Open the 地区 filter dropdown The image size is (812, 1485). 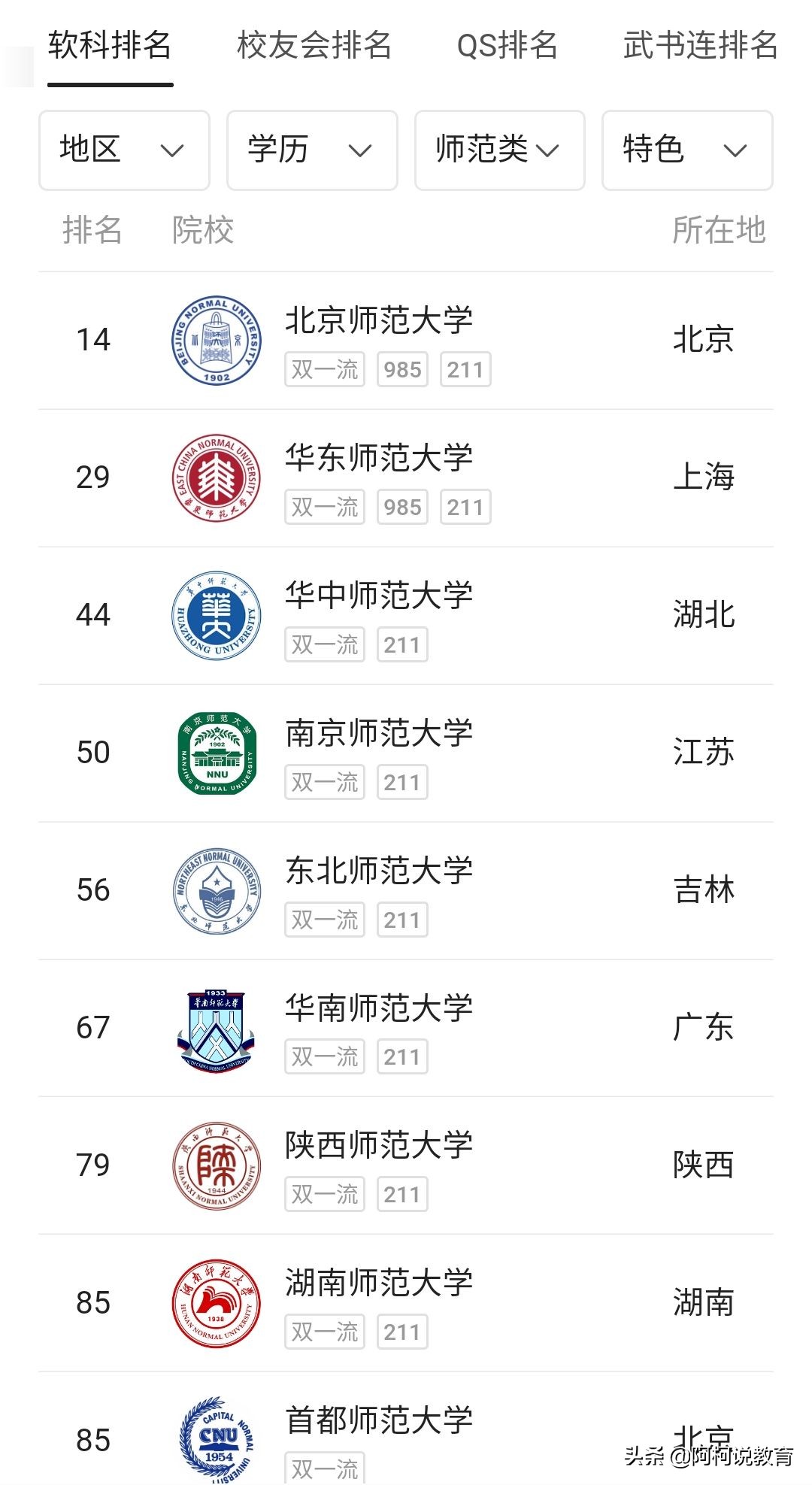point(123,150)
